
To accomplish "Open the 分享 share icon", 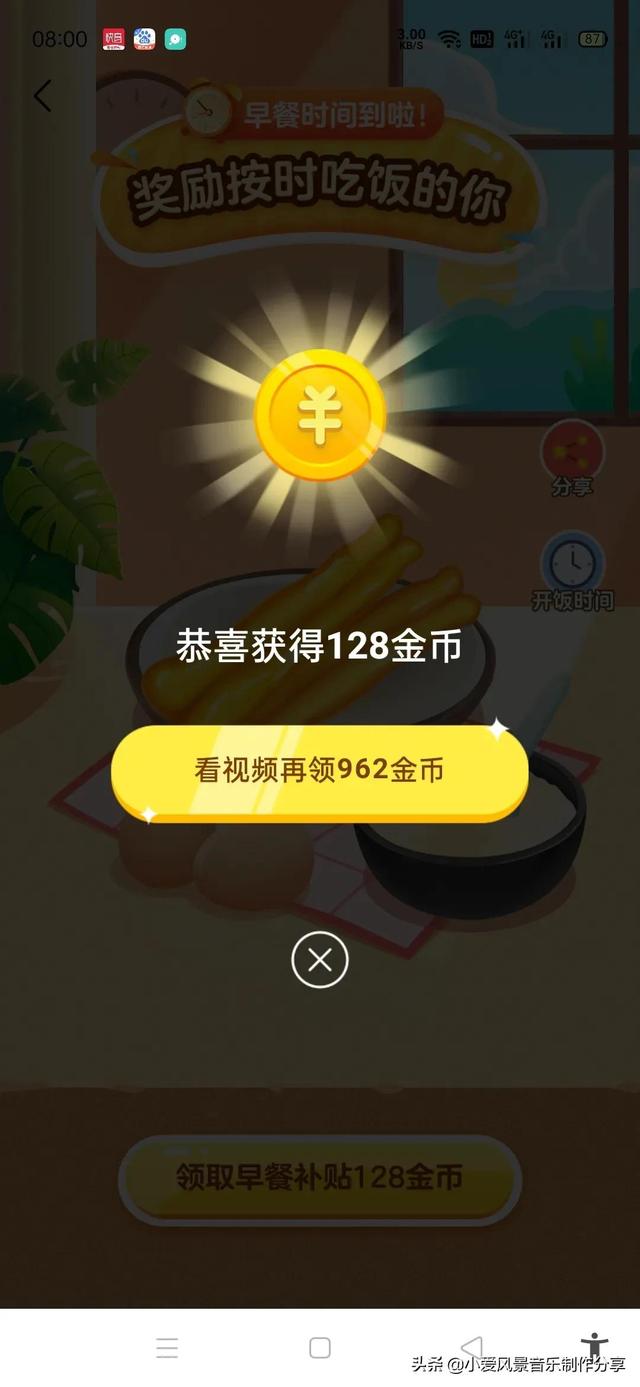I will pyautogui.click(x=572, y=455).
